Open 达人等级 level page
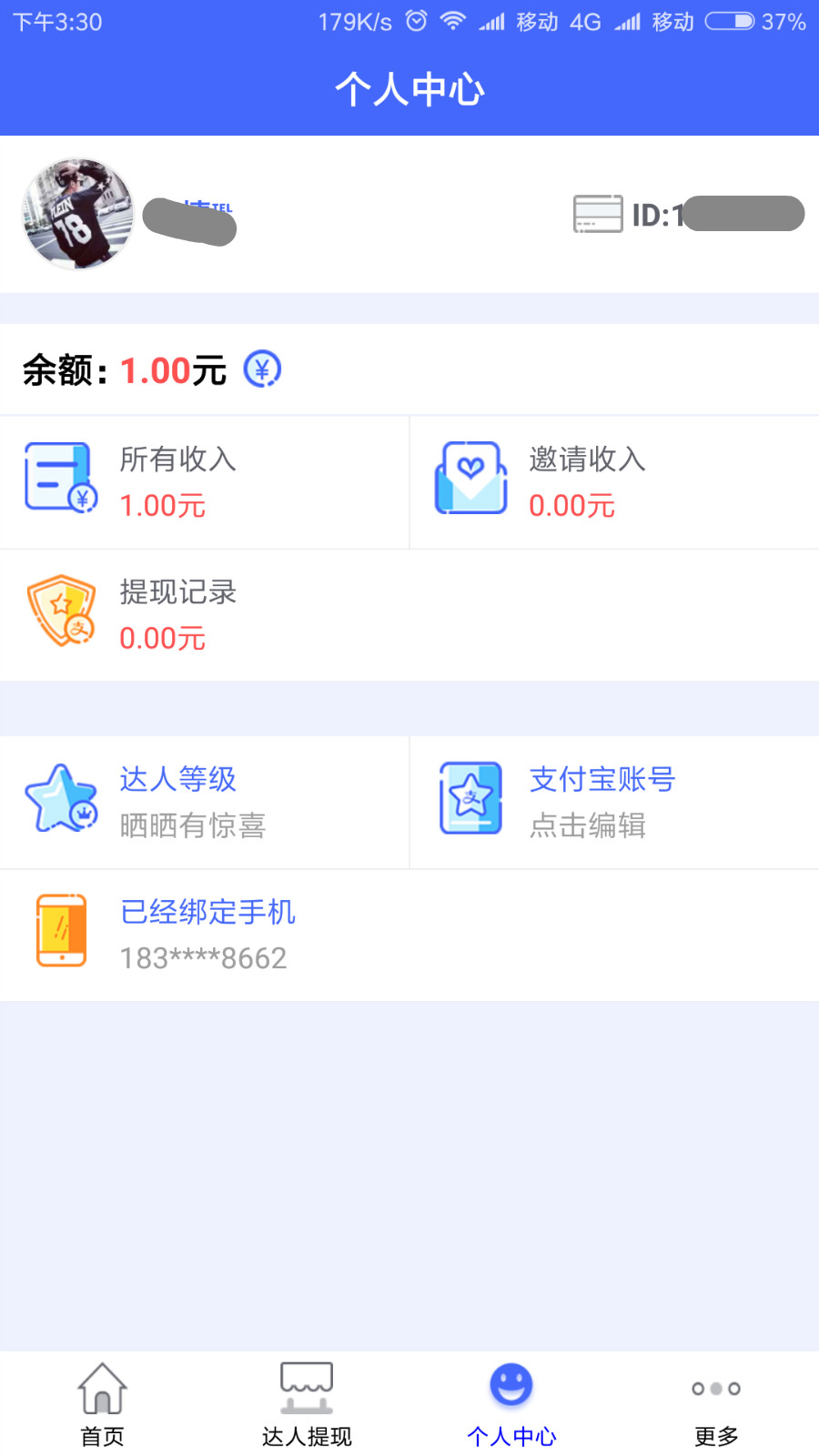 point(205,803)
